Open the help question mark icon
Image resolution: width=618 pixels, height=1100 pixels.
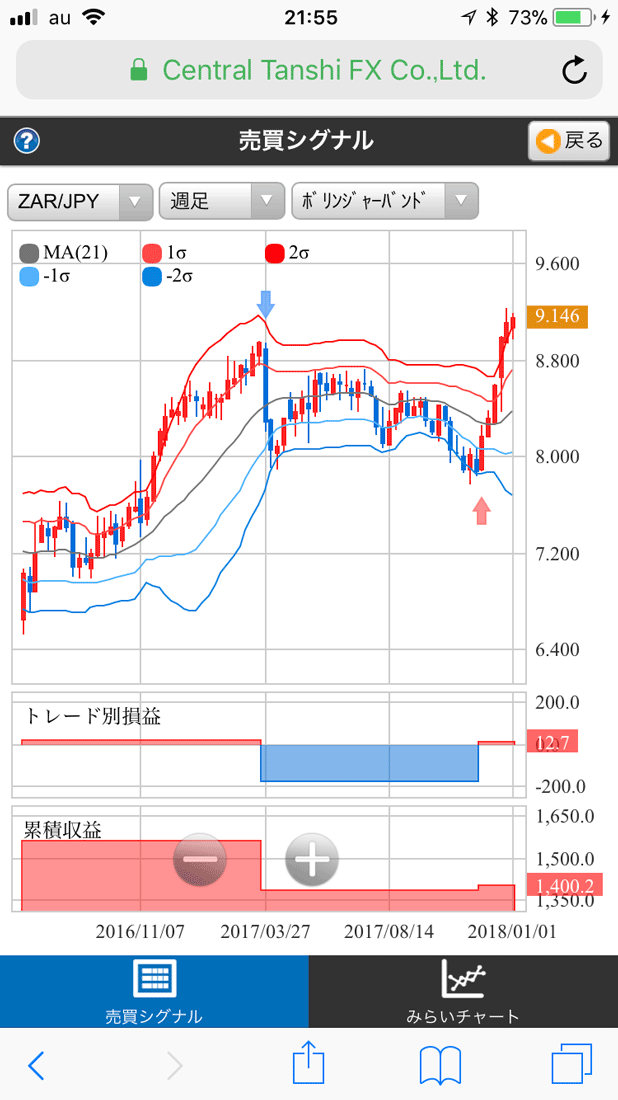[27, 141]
